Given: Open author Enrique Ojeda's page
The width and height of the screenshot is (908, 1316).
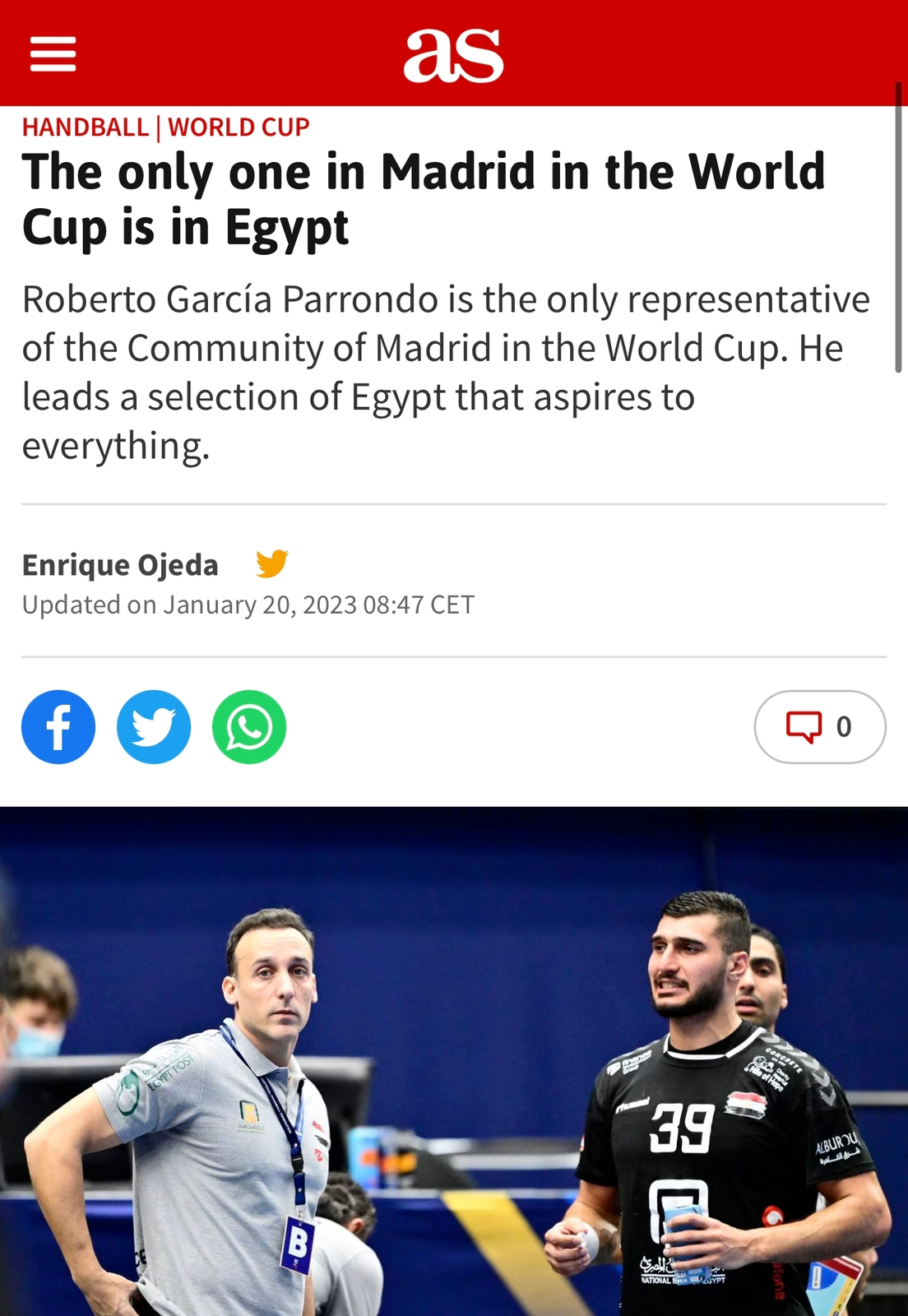Looking at the screenshot, I should pos(120,565).
